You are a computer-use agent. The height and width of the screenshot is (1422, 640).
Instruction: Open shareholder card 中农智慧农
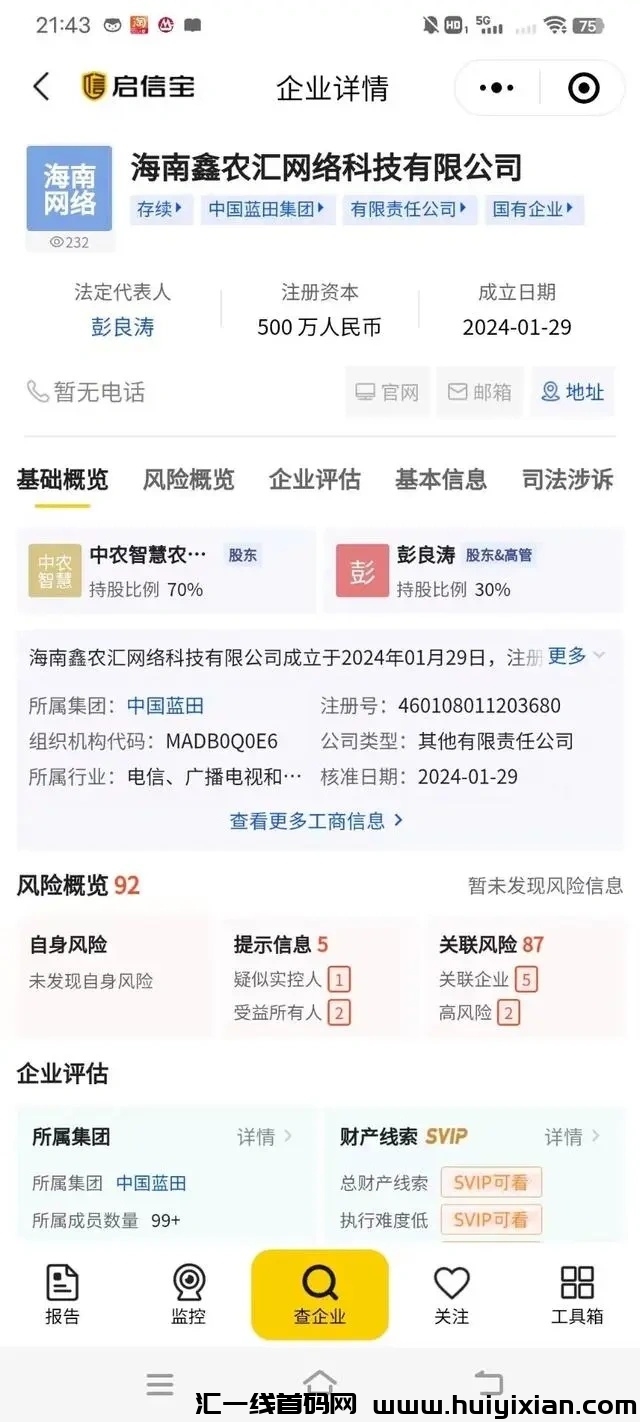pos(165,571)
